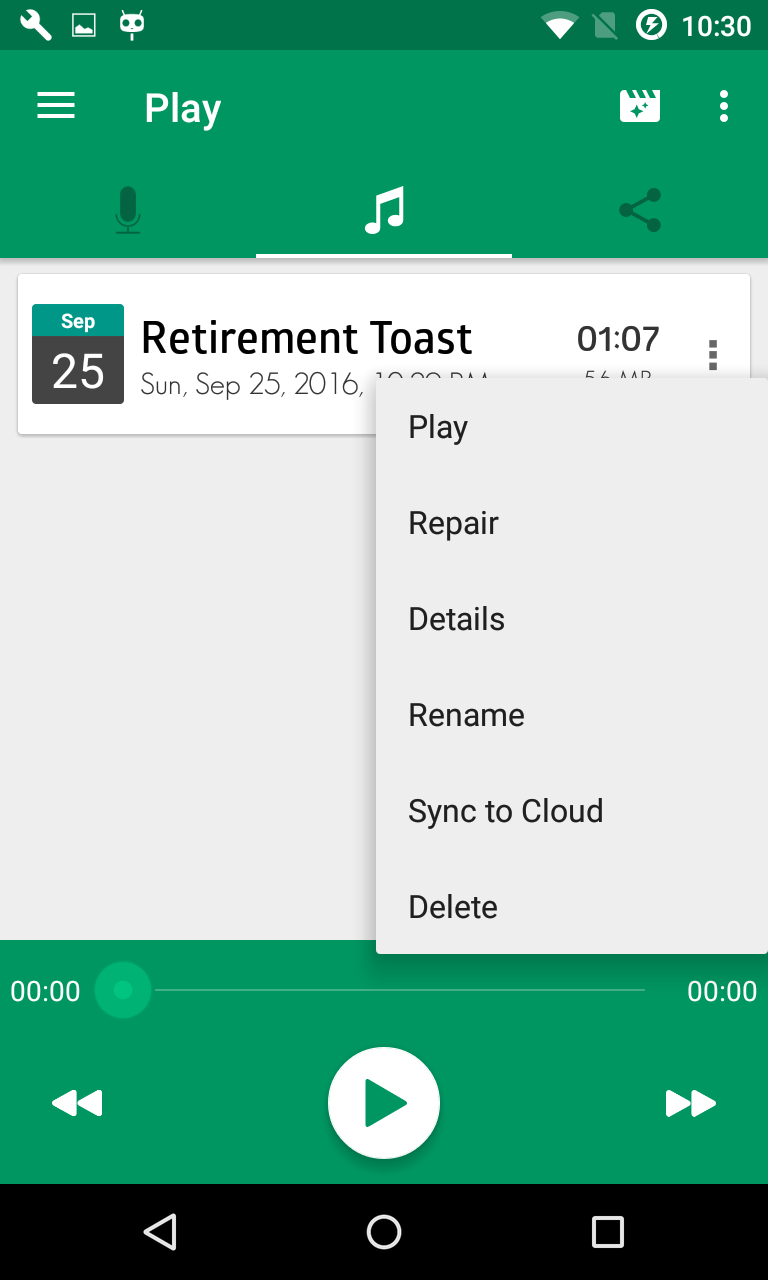768x1280 pixels.
Task: Hit the rewind button
Action: (x=77, y=1103)
